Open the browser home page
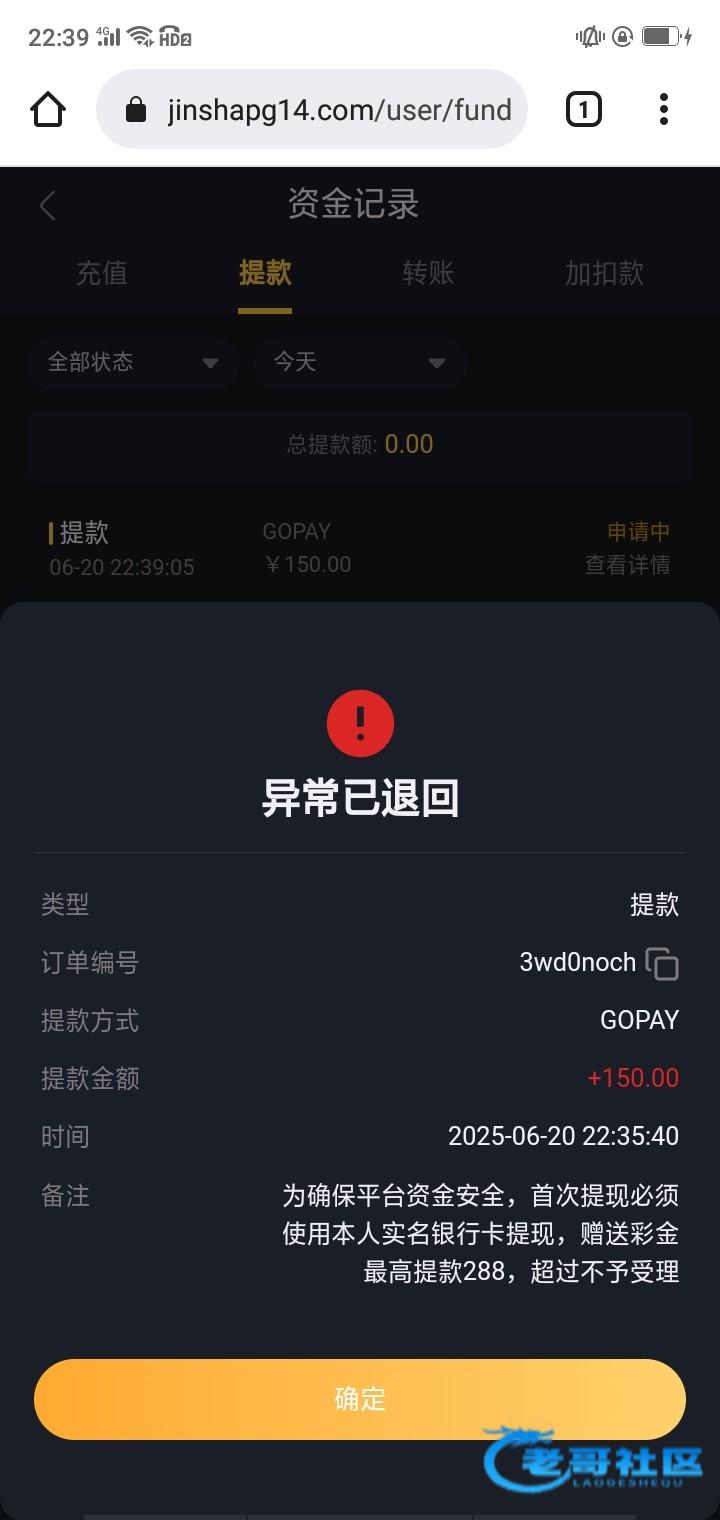This screenshot has width=720, height=1520. (x=48, y=109)
